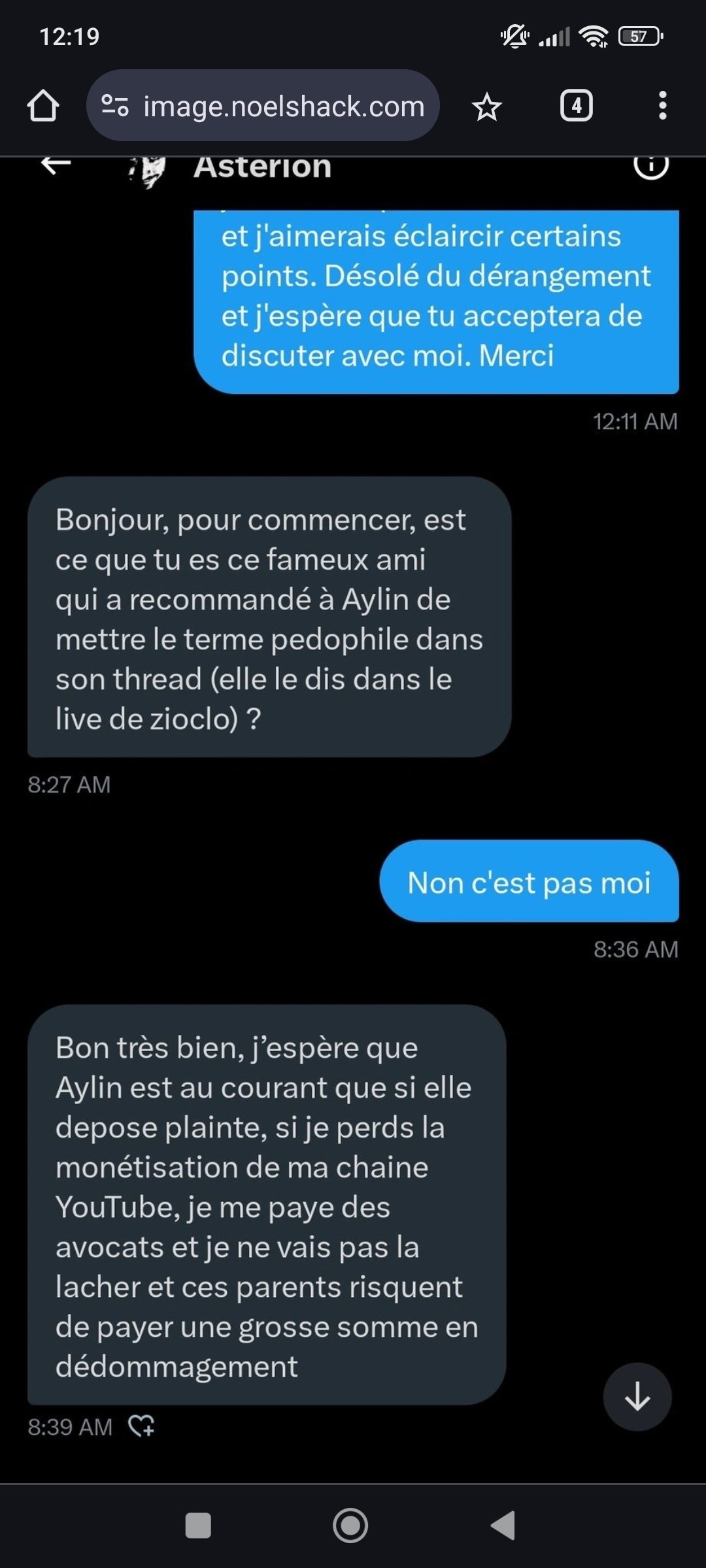The height and width of the screenshot is (1568, 706).
Task: Tap the system back triangle button
Action: 503,1526
